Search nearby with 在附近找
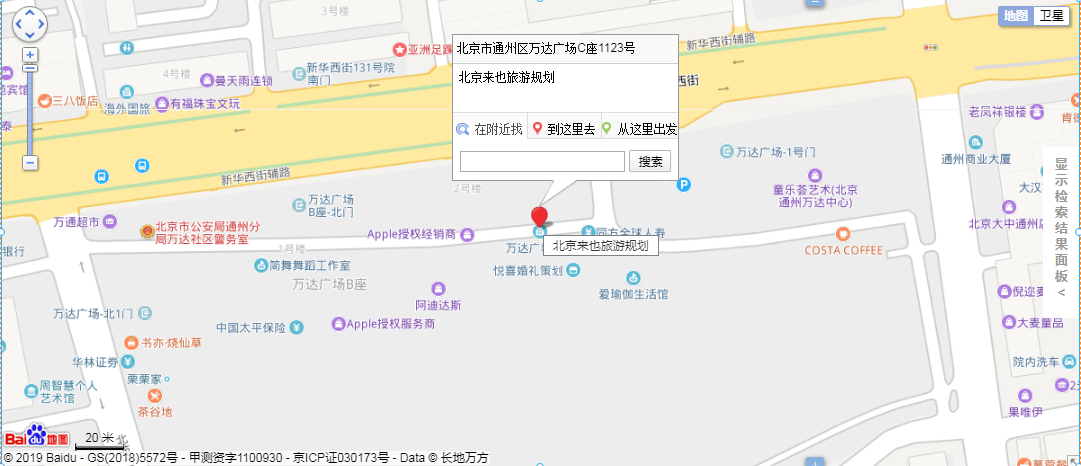1081x466 pixels. 490,129
